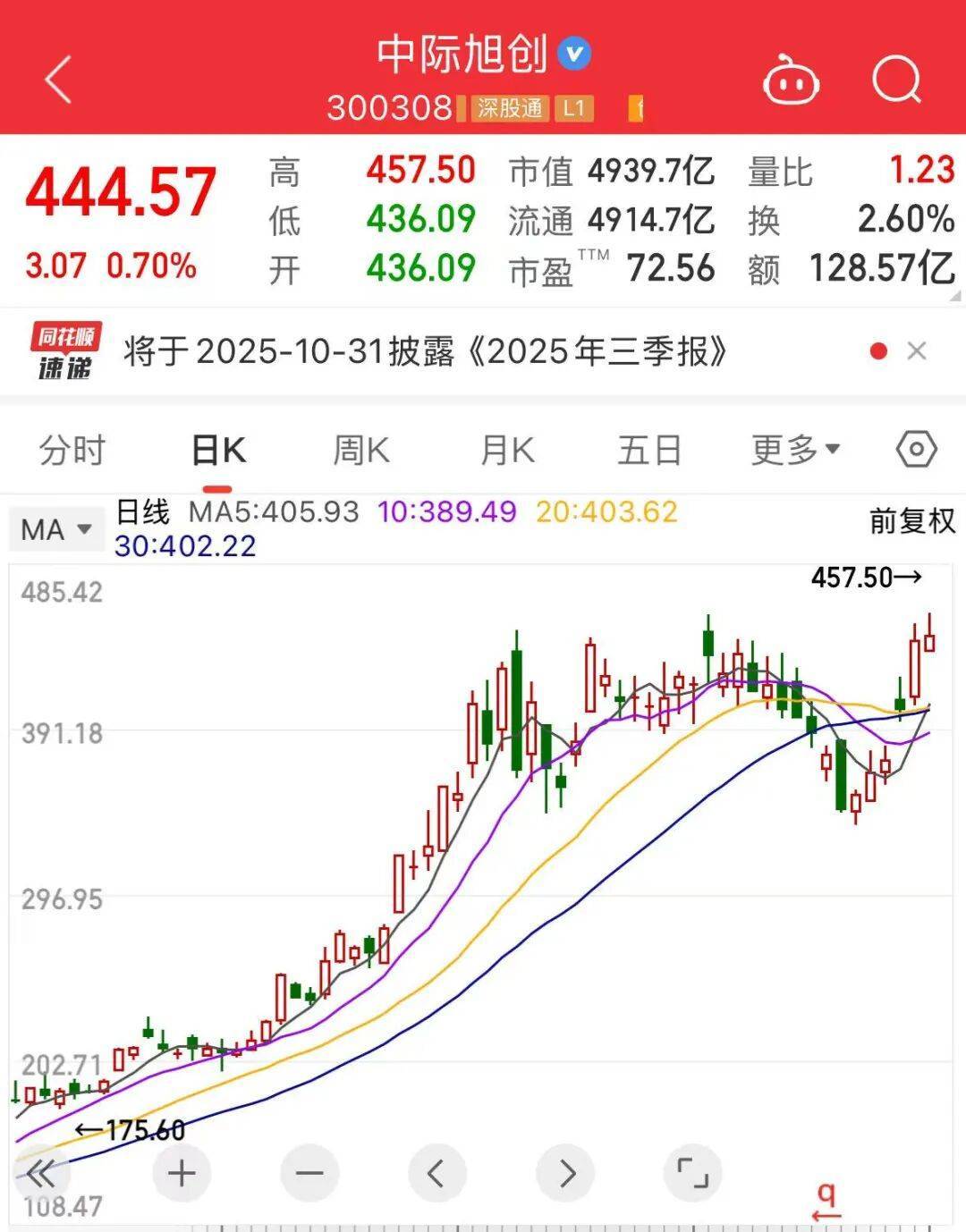Zoom in the K-line chart
The height and width of the screenshot is (1232, 966).
click(182, 1173)
